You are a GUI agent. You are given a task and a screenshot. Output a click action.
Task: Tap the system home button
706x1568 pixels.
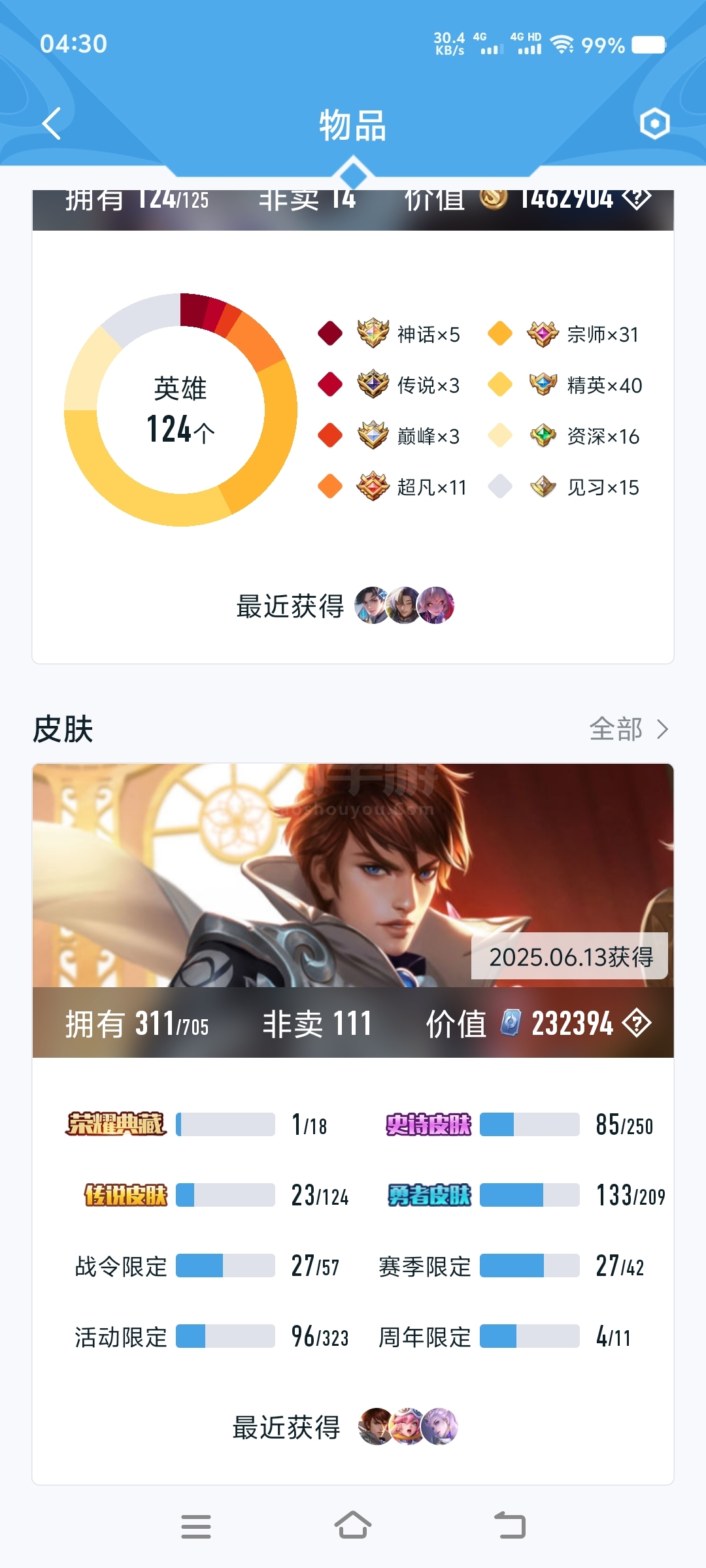coord(353,1526)
